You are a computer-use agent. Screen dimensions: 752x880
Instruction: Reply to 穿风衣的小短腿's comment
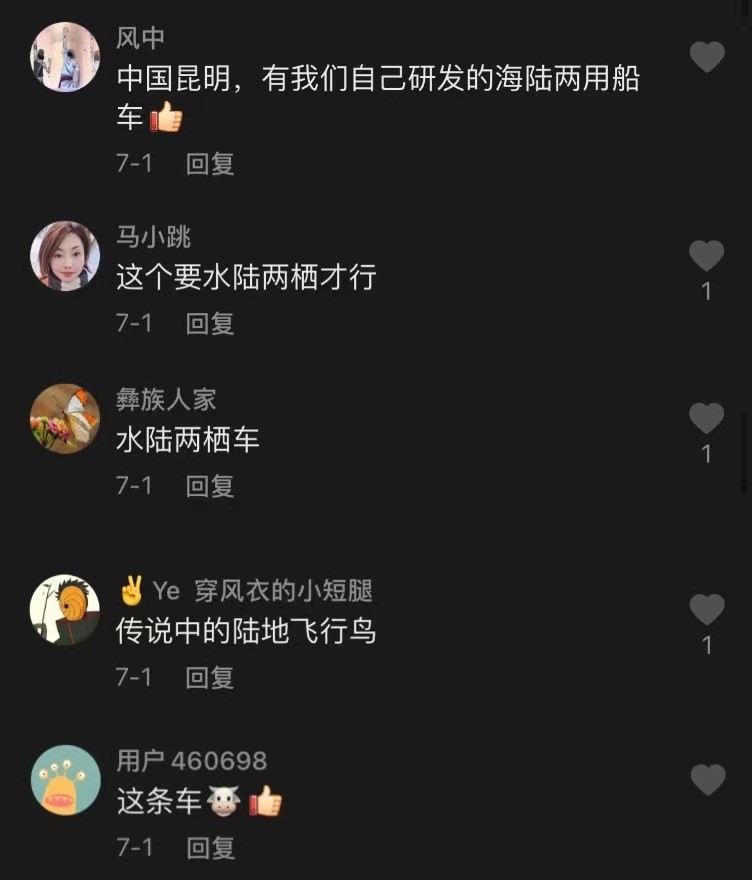[210, 677]
